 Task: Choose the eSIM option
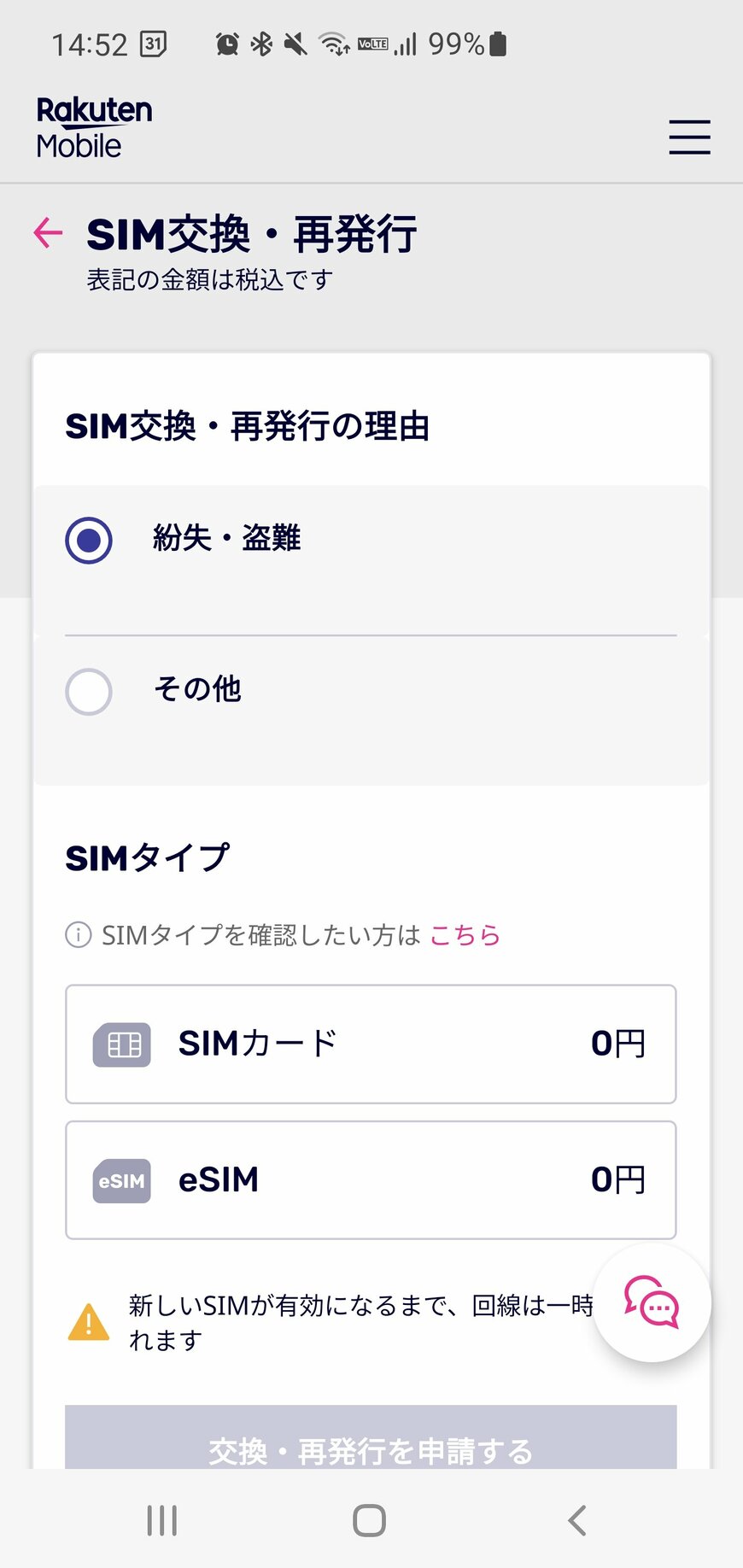click(370, 1180)
